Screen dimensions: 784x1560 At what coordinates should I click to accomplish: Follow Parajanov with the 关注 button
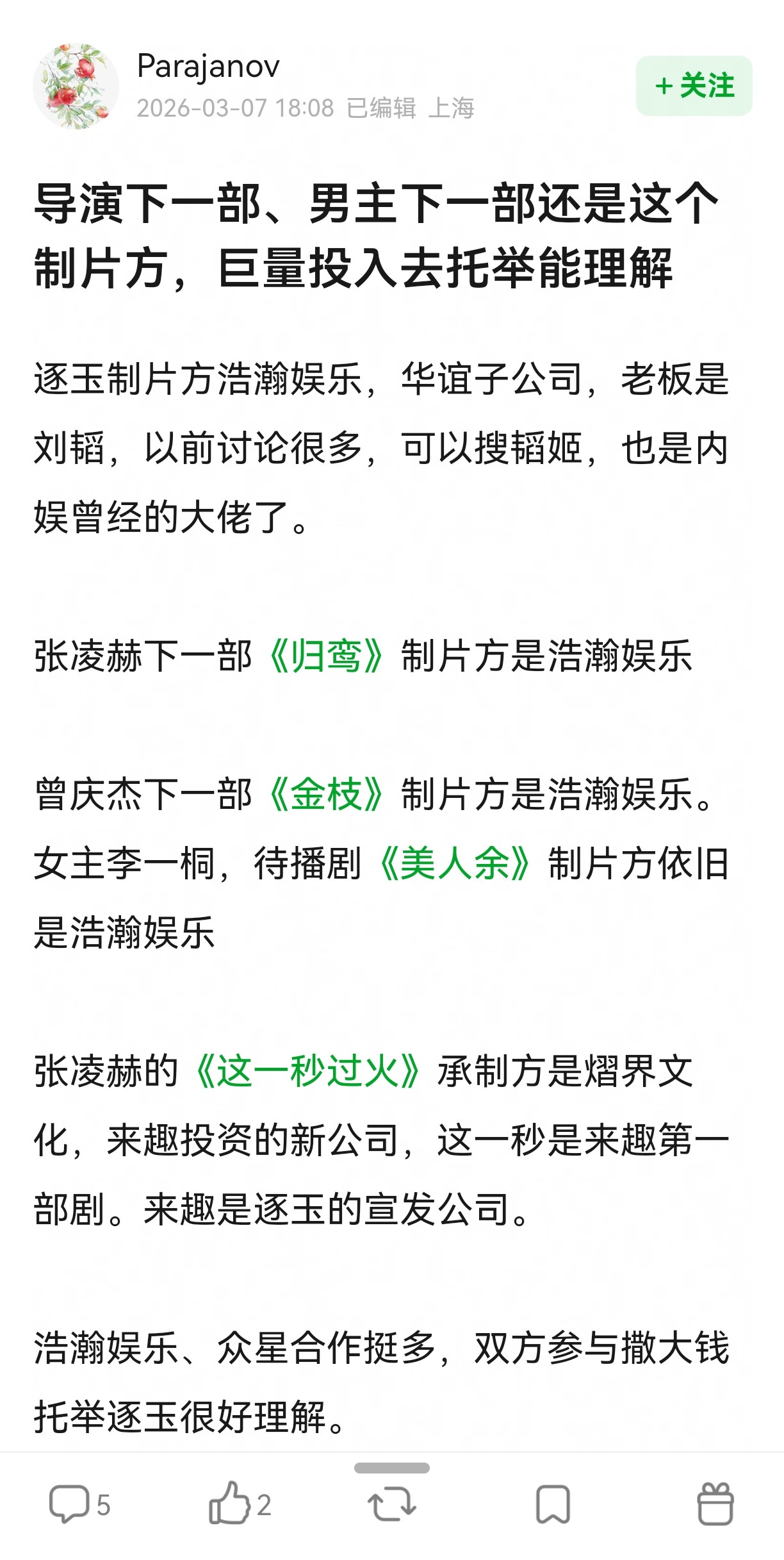coord(694,86)
